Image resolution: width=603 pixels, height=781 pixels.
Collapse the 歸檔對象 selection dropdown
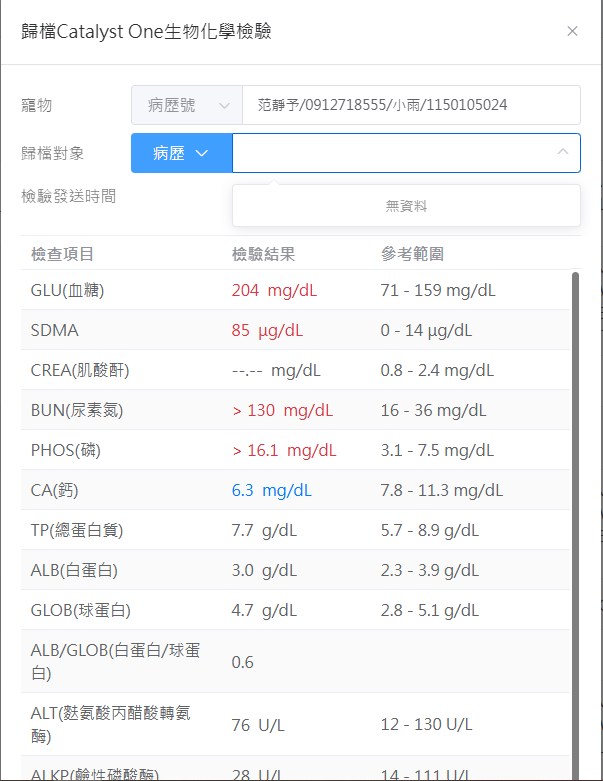562,153
